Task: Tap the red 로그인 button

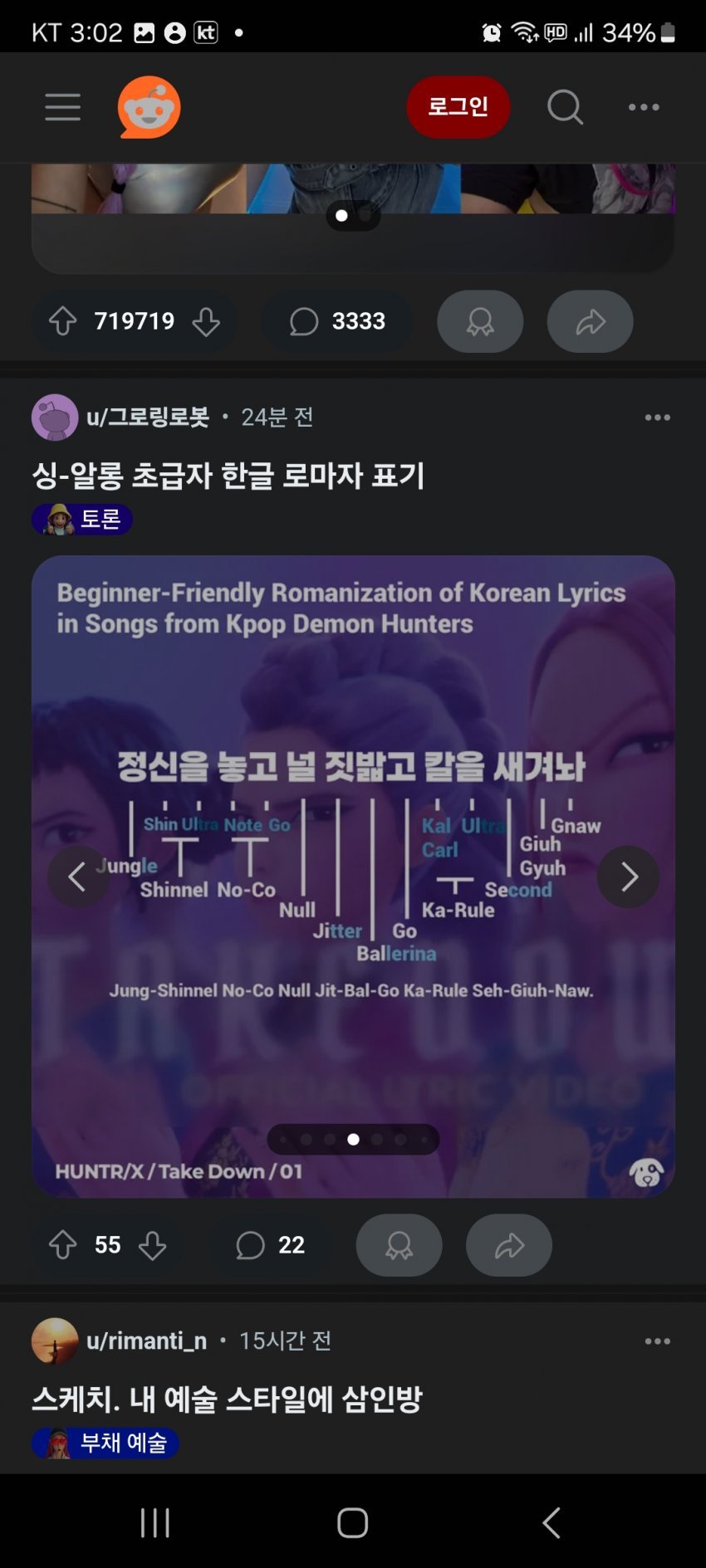Action: pyautogui.click(x=458, y=107)
